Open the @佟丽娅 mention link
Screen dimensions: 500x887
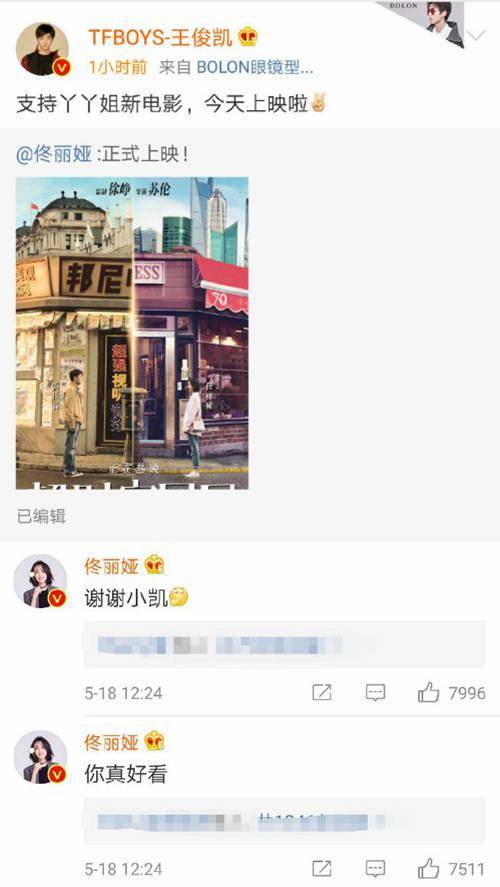(54, 154)
